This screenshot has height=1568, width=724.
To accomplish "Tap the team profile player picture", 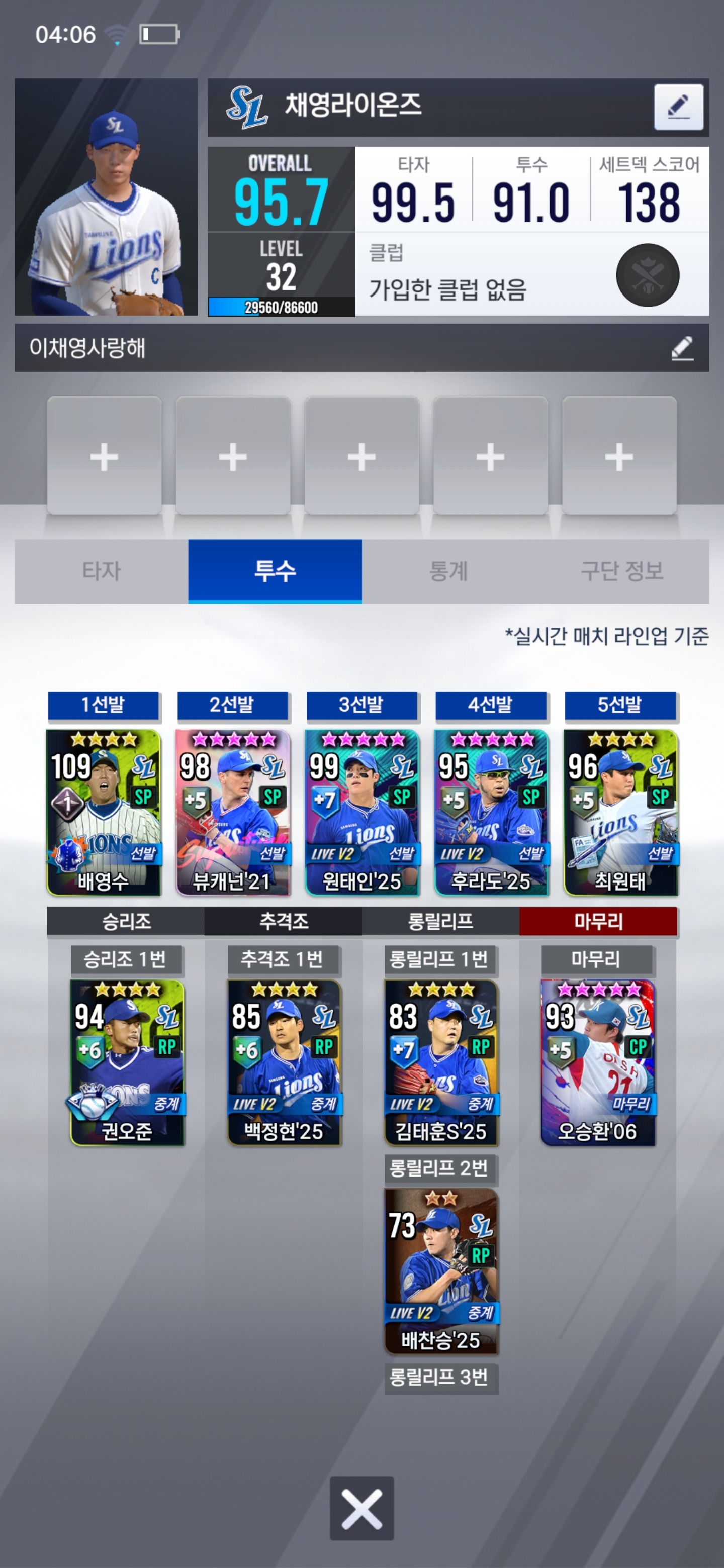I will [107, 197].
